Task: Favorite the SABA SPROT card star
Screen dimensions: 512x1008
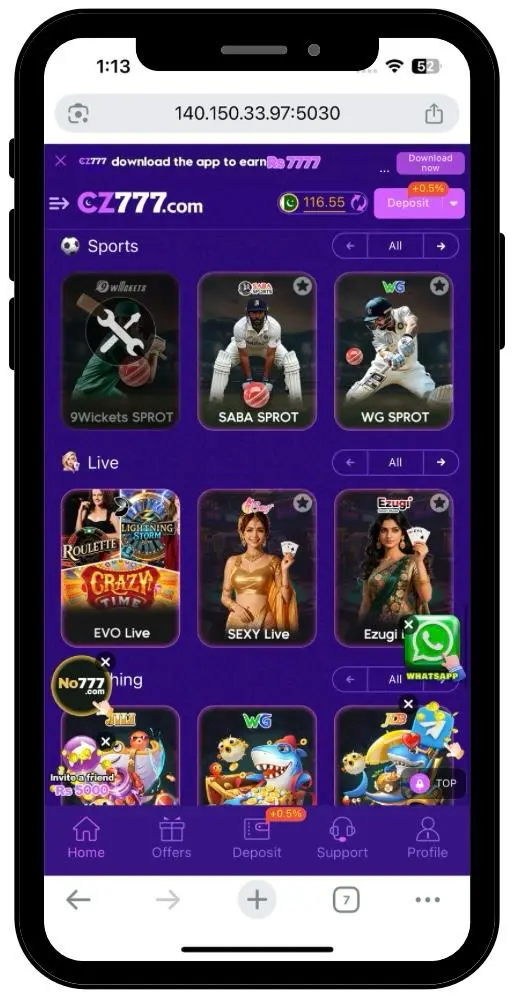Action: (x=302, y=286)
